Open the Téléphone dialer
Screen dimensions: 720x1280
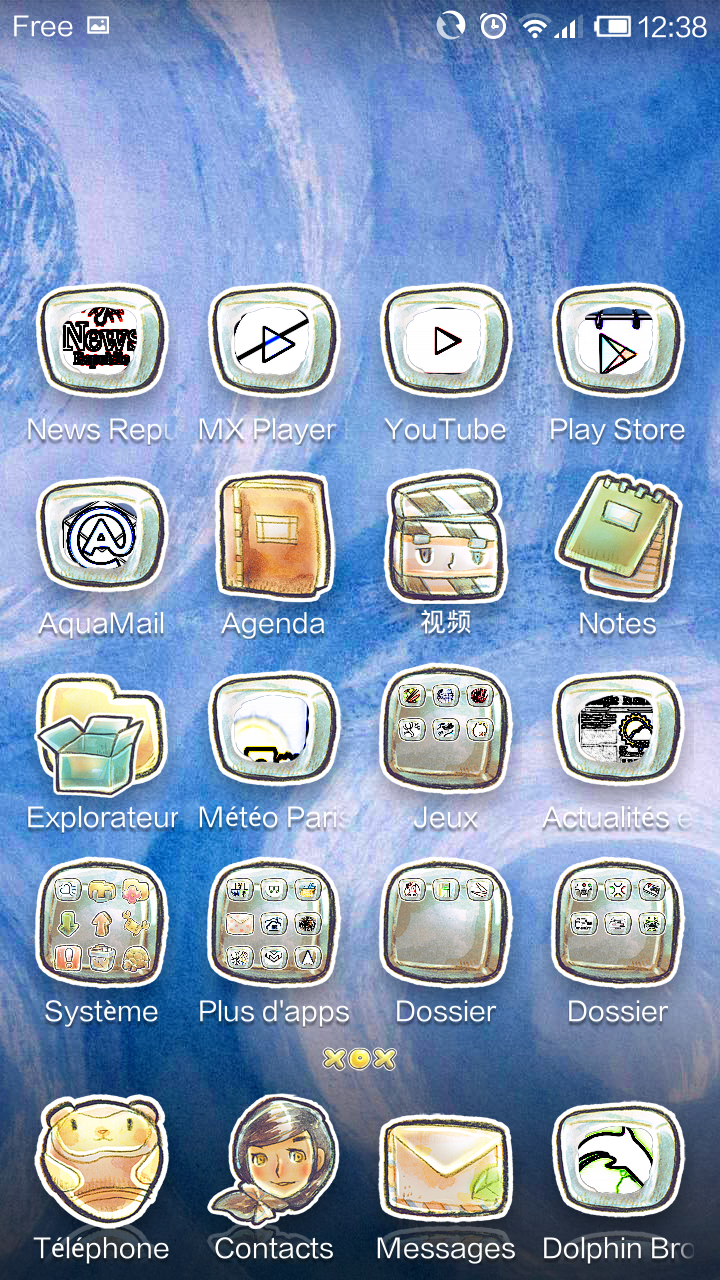click(x=101, y=1160)
